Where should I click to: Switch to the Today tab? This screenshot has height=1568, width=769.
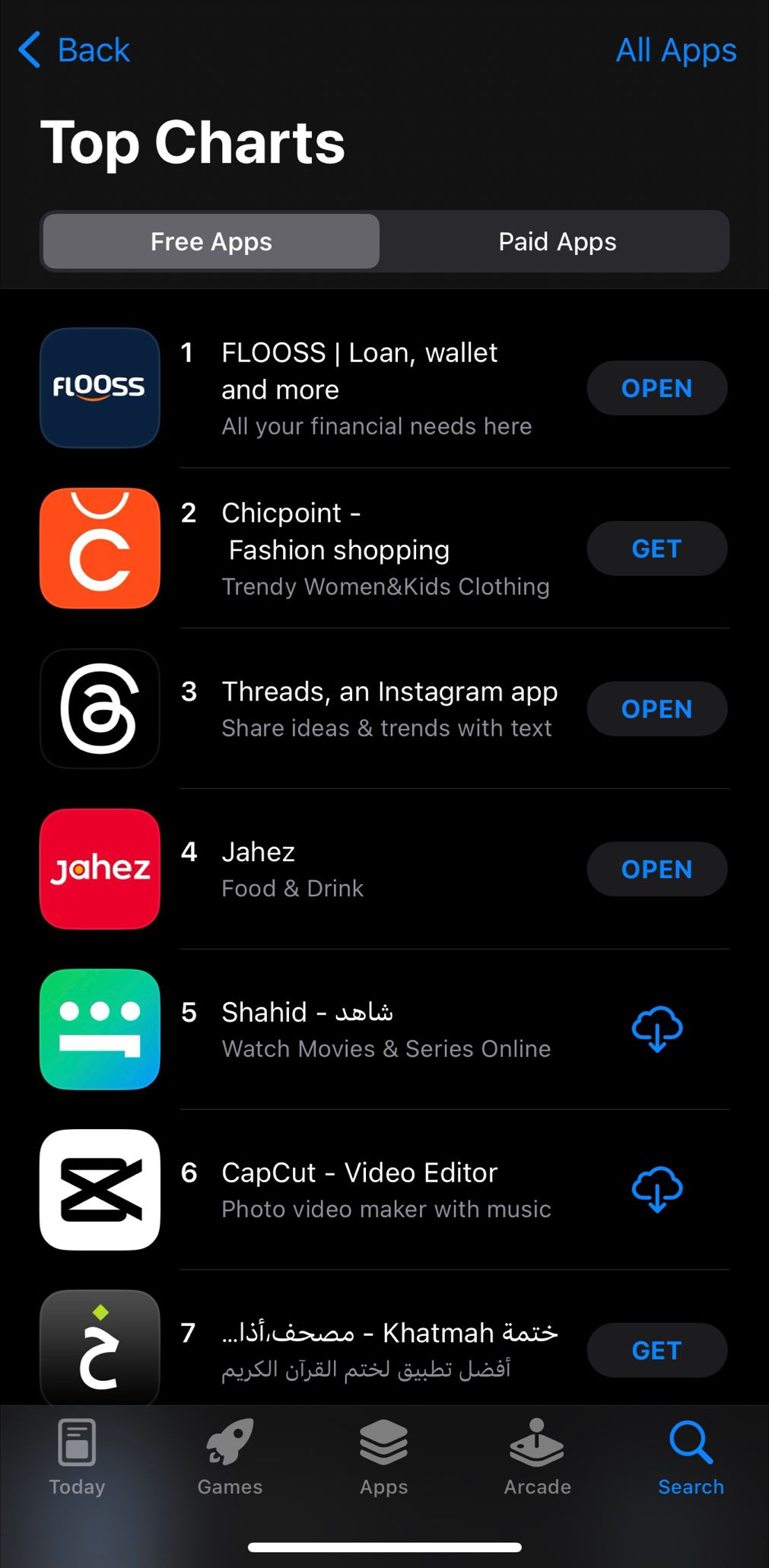[77, 1457]
